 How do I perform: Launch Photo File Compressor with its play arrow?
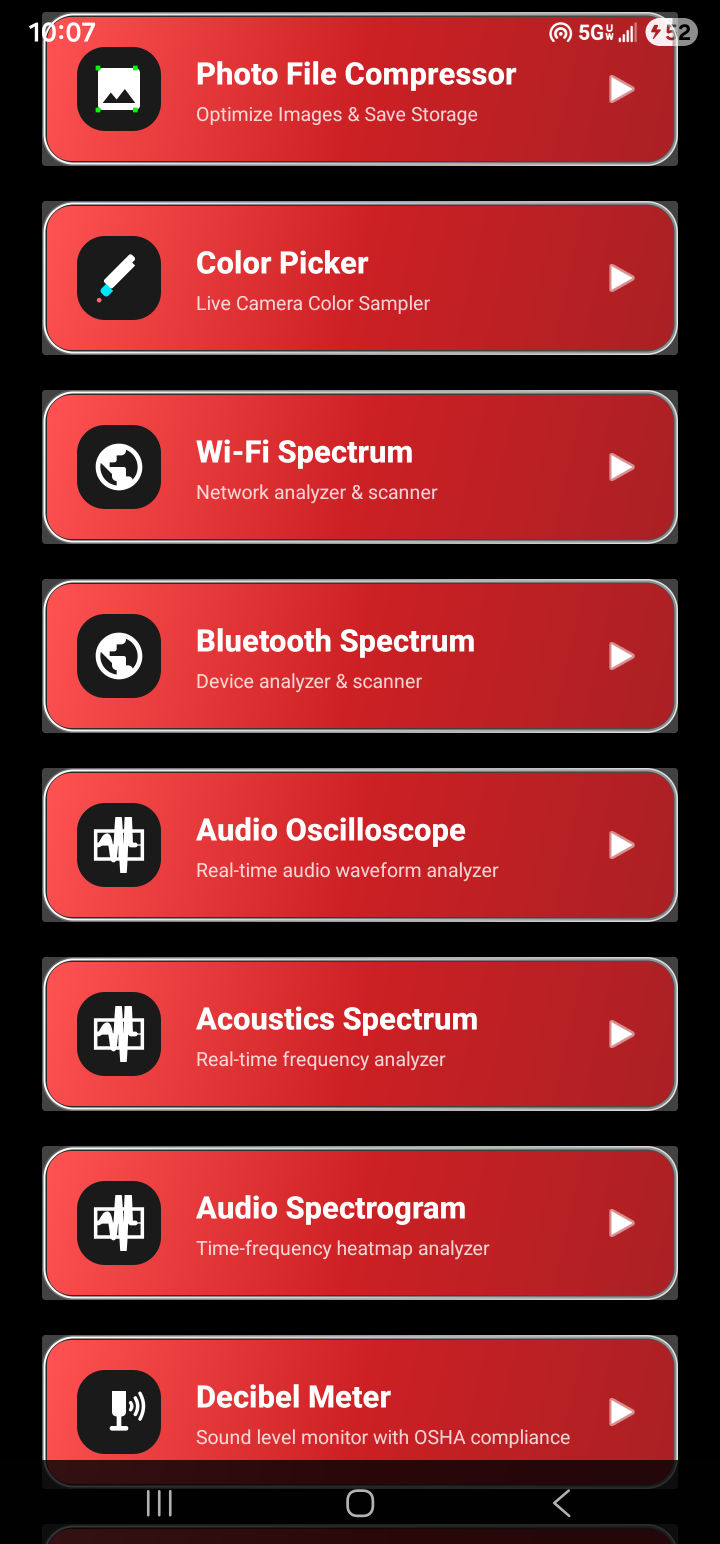(621, 89)
